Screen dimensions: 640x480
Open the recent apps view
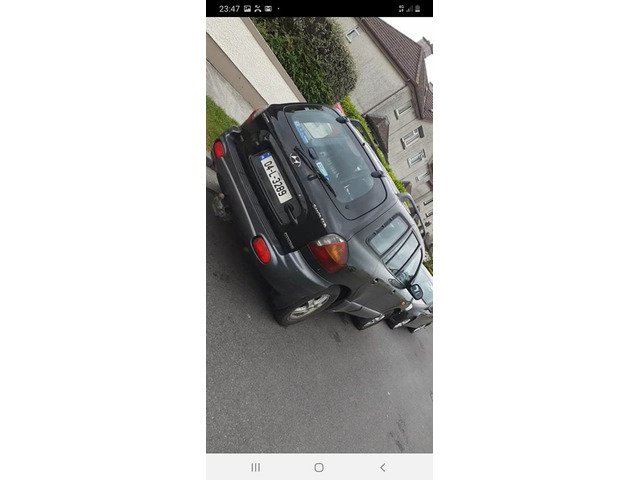pos(256,467)
